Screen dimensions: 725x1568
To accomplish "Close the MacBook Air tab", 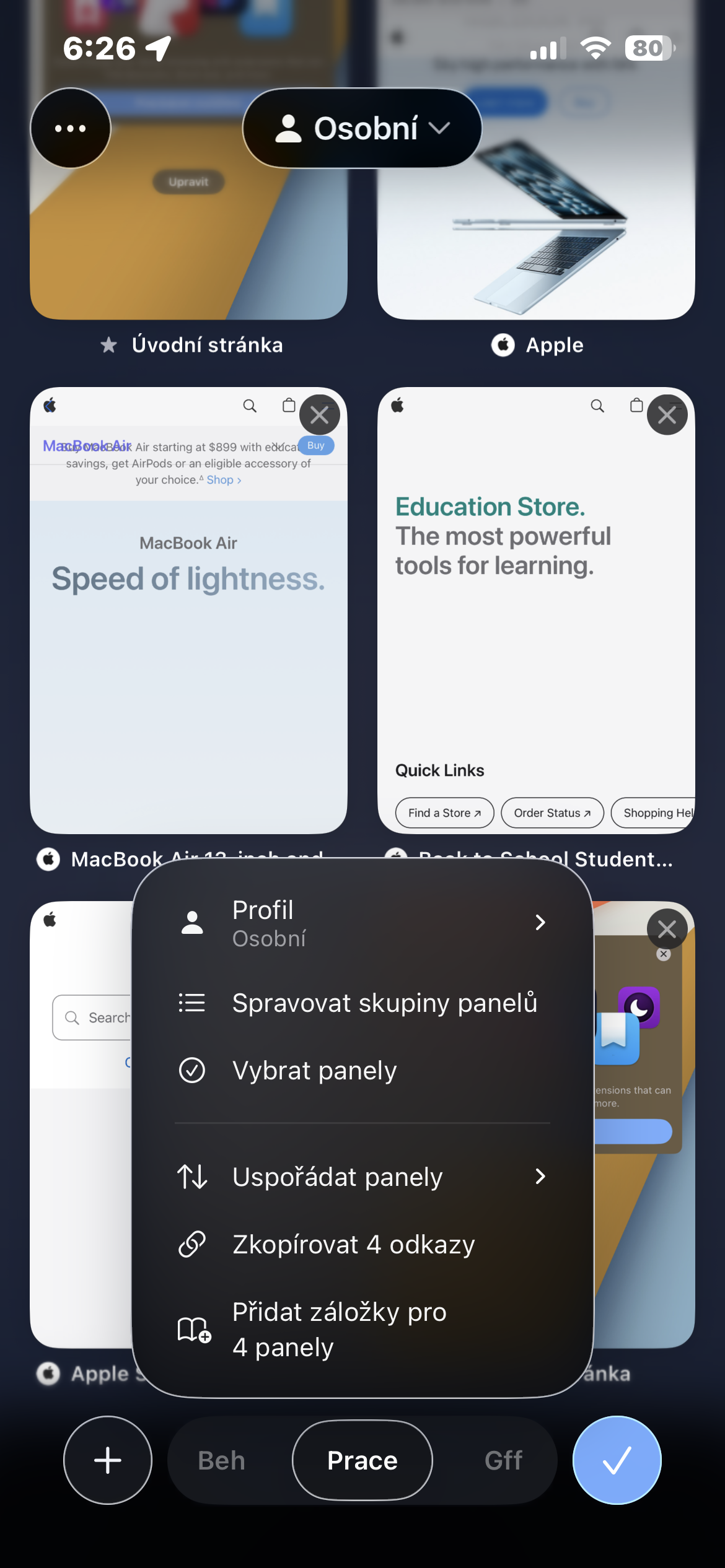I will [319, 415].
